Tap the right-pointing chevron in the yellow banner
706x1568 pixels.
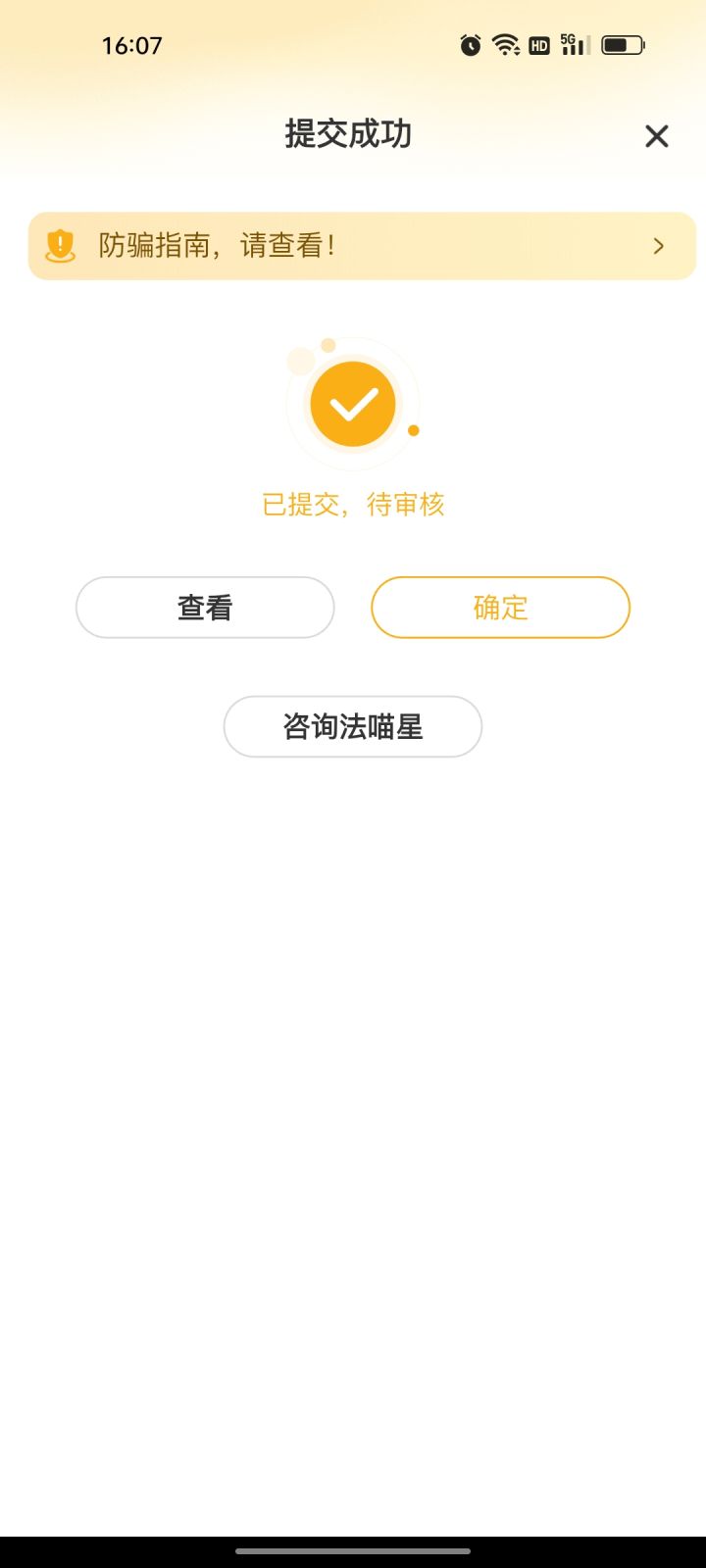pos(657,246)
